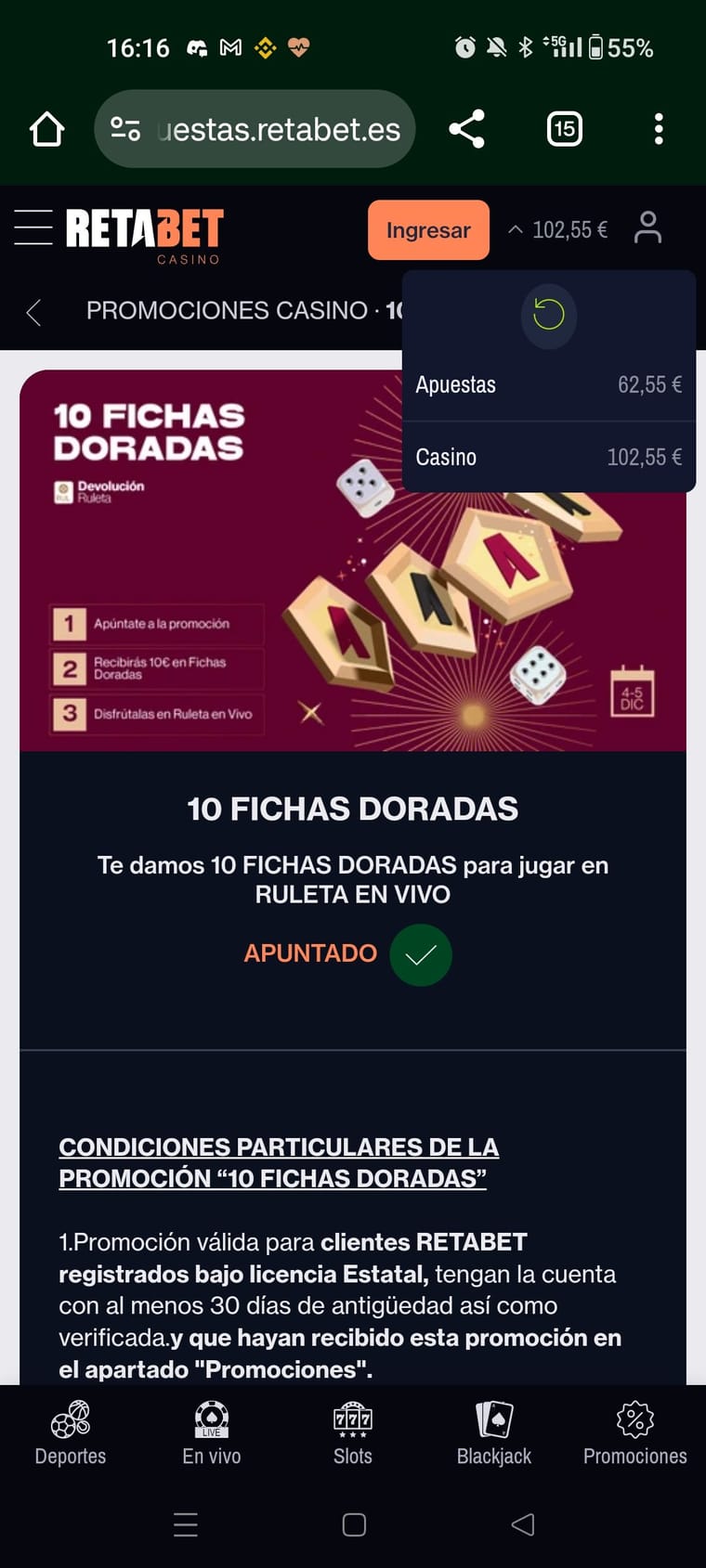This screenshot has height=1568, width=706.
Task: Tap the system back button
Action: tap(523, 1524)
